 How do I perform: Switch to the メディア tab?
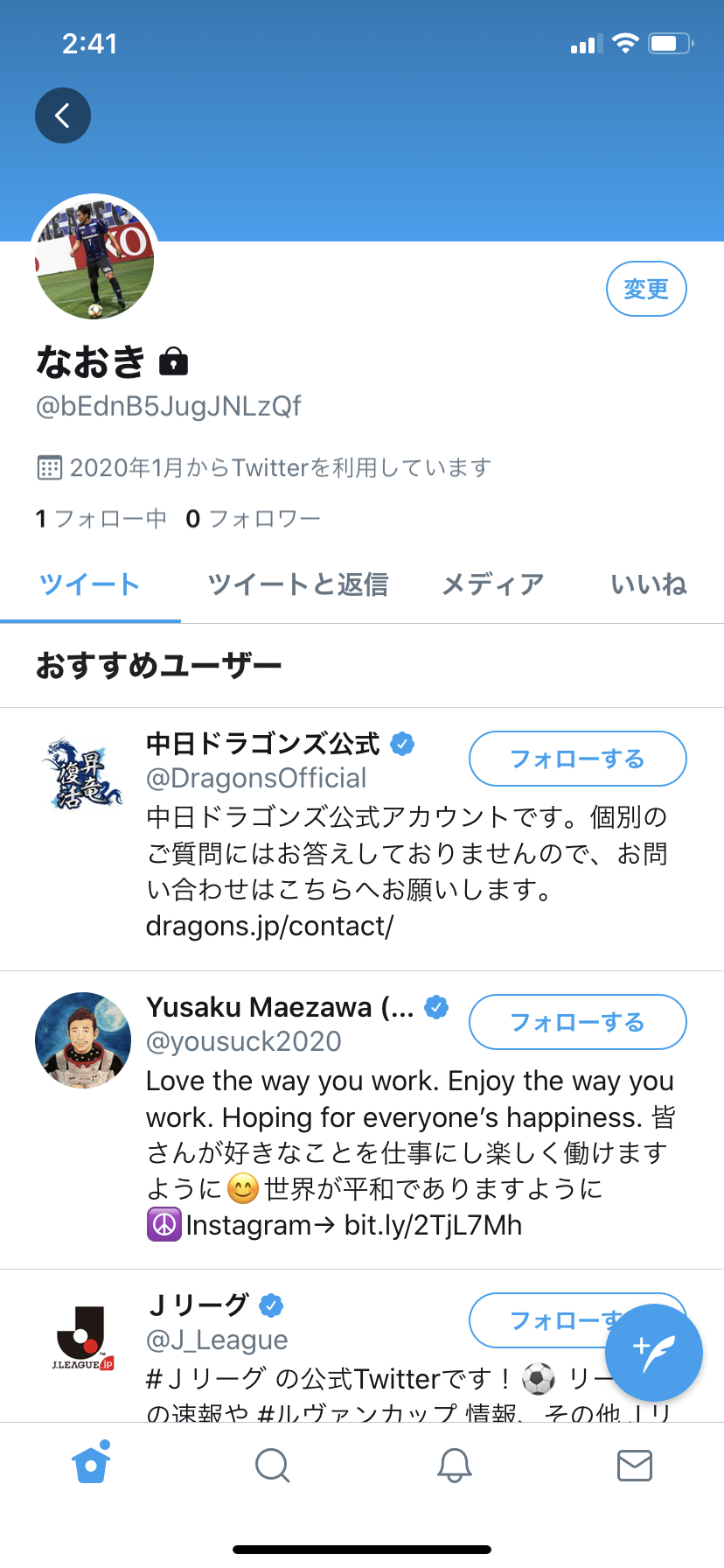pyautogui.click(x=493, y=584)
